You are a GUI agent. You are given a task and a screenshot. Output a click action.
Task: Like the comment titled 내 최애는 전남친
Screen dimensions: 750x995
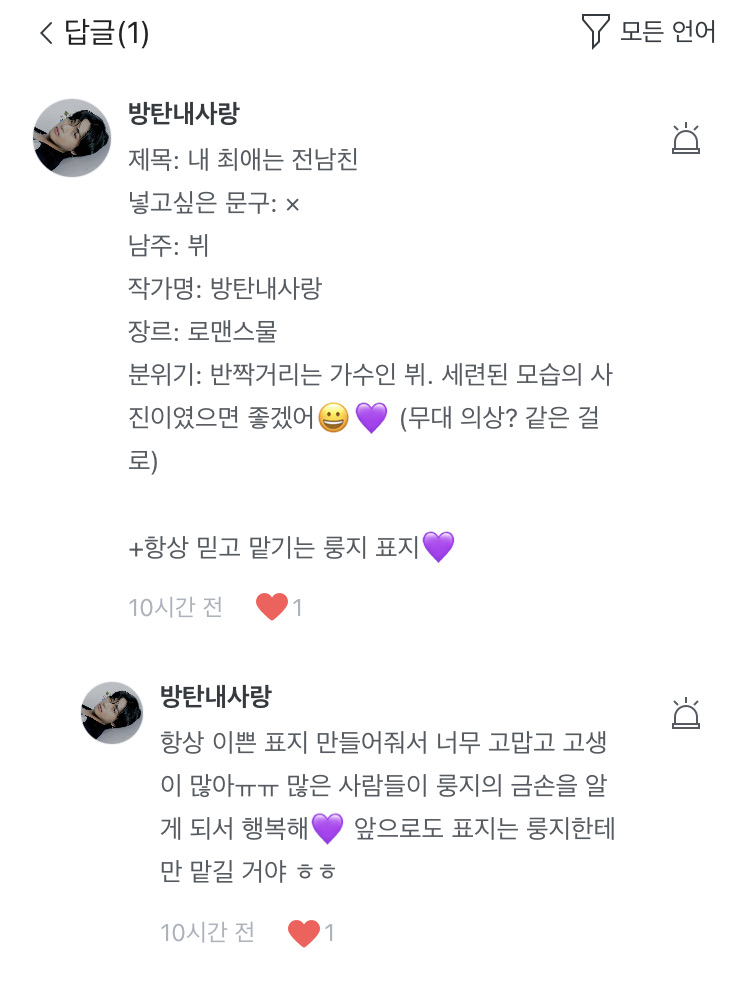(272, 606)
